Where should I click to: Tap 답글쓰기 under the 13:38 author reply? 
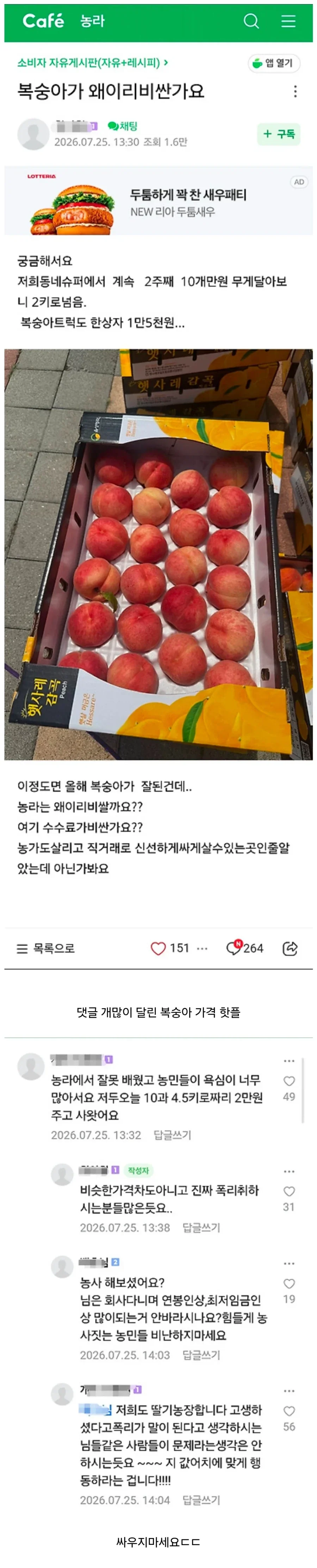coord(201,1228)
